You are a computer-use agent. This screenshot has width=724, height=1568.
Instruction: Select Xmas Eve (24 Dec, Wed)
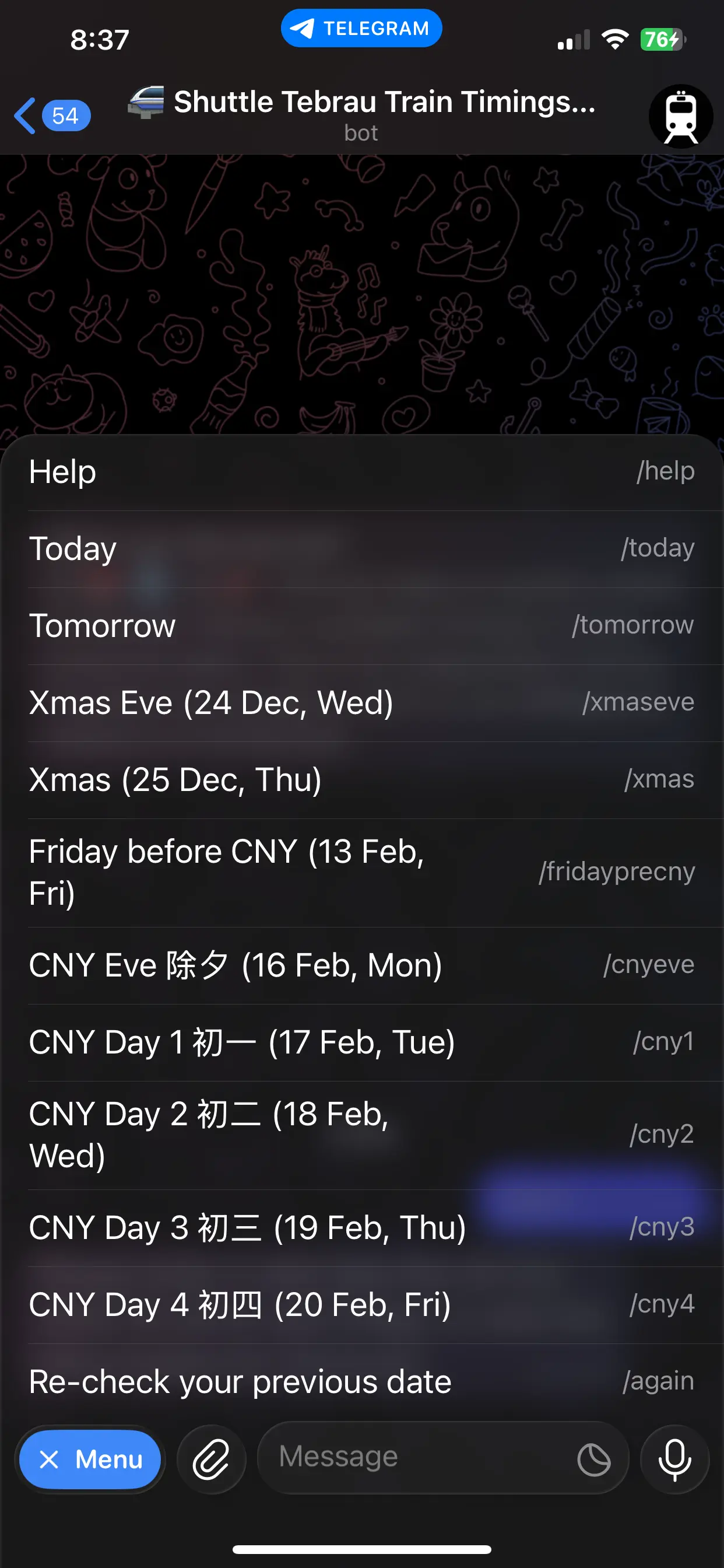point(361,702)
